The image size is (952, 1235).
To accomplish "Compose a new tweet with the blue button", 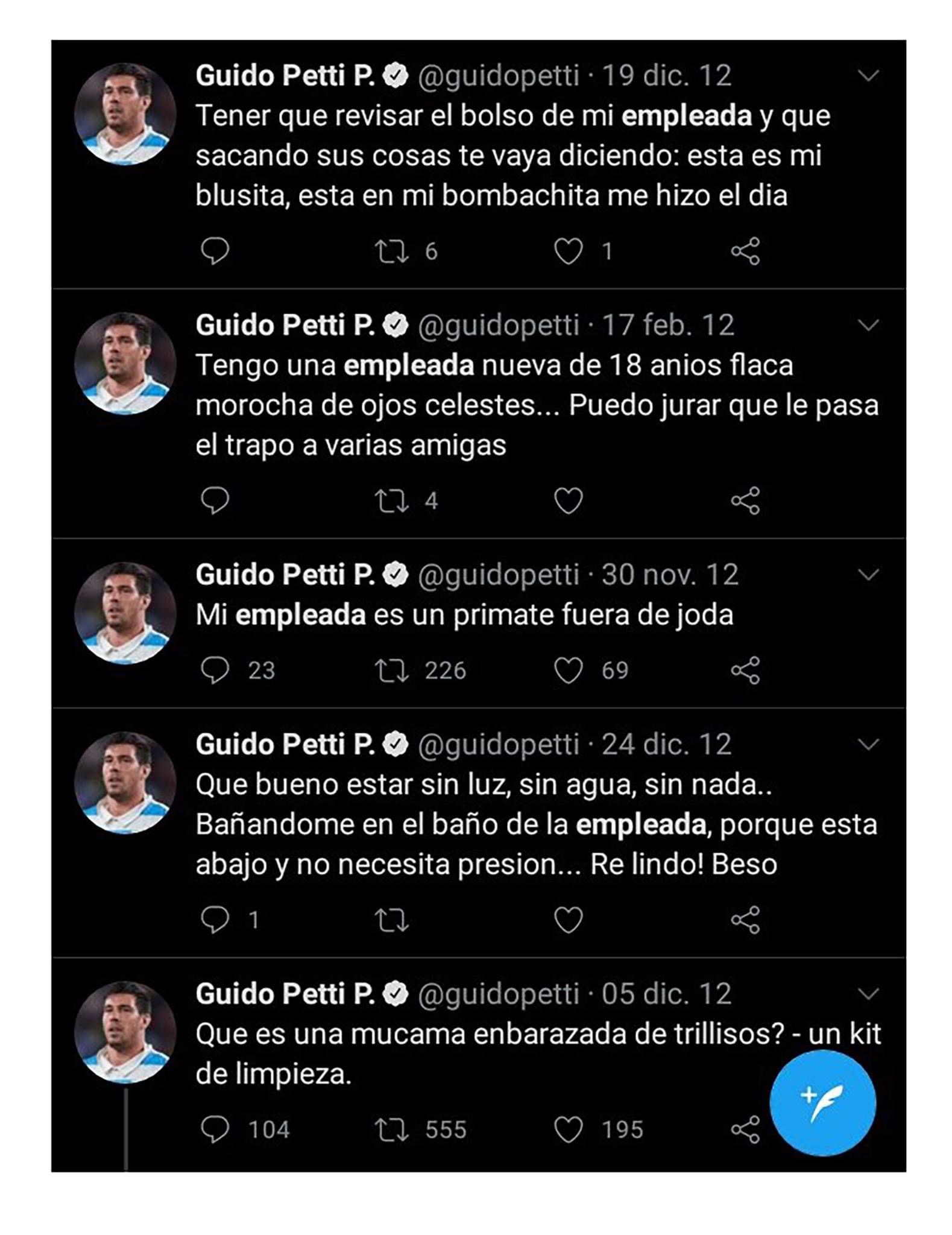I will [x=822, y=1103].
